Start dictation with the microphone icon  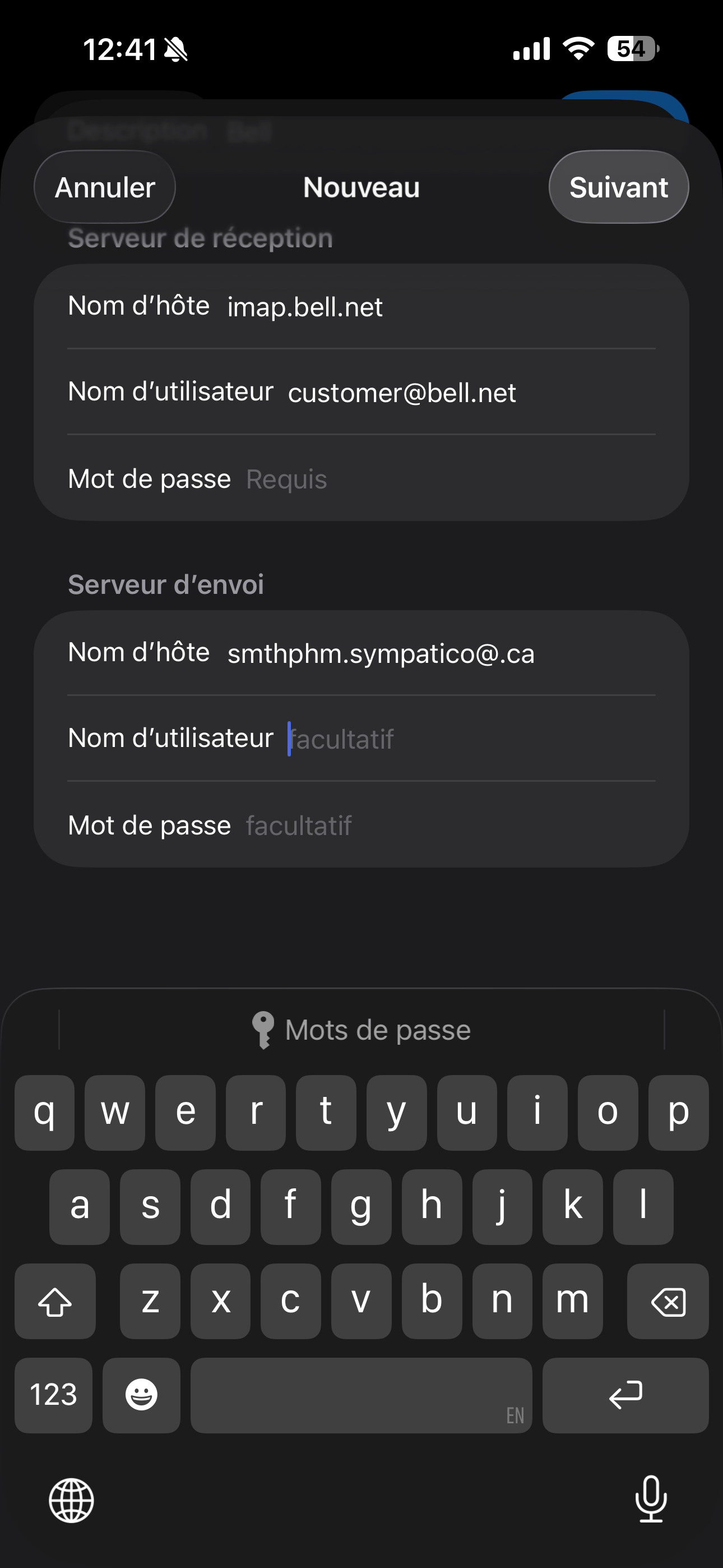[651, 1502]
